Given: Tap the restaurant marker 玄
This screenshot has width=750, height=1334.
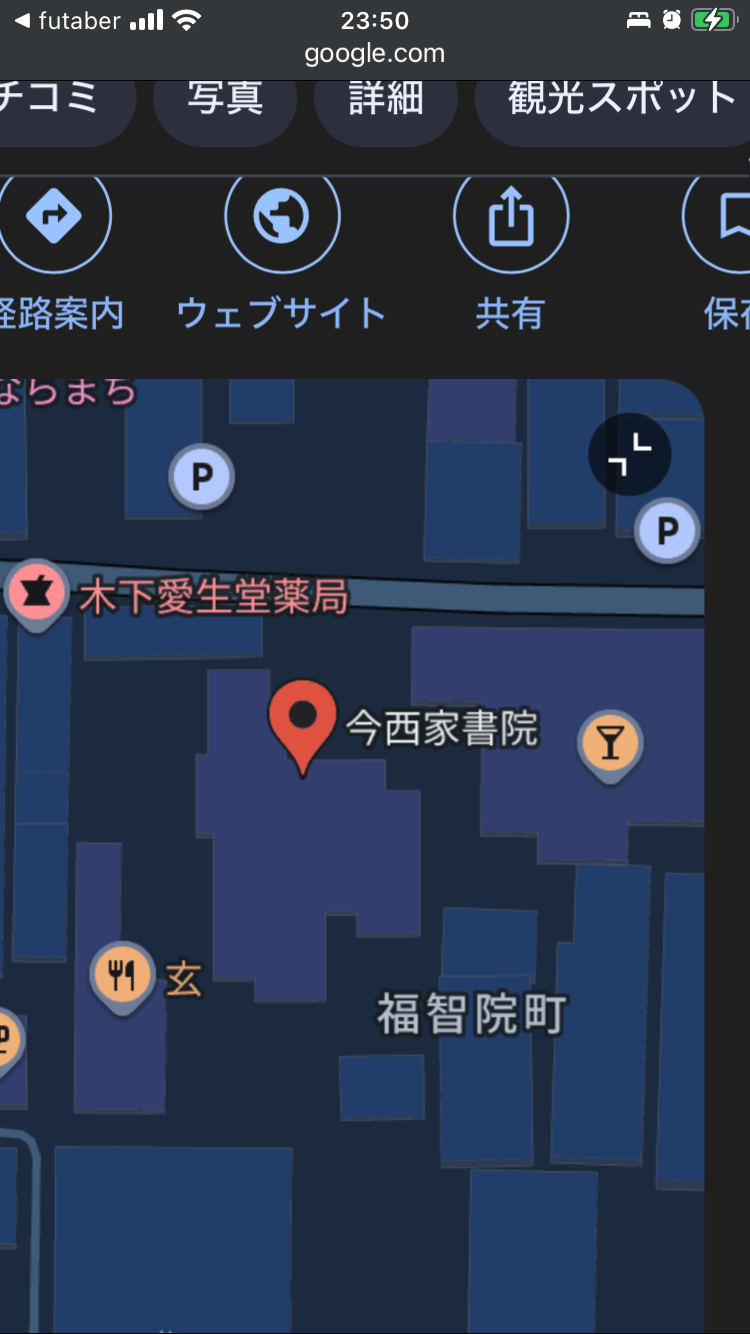Looking at the screenshot, I should [x=122, y=976].
